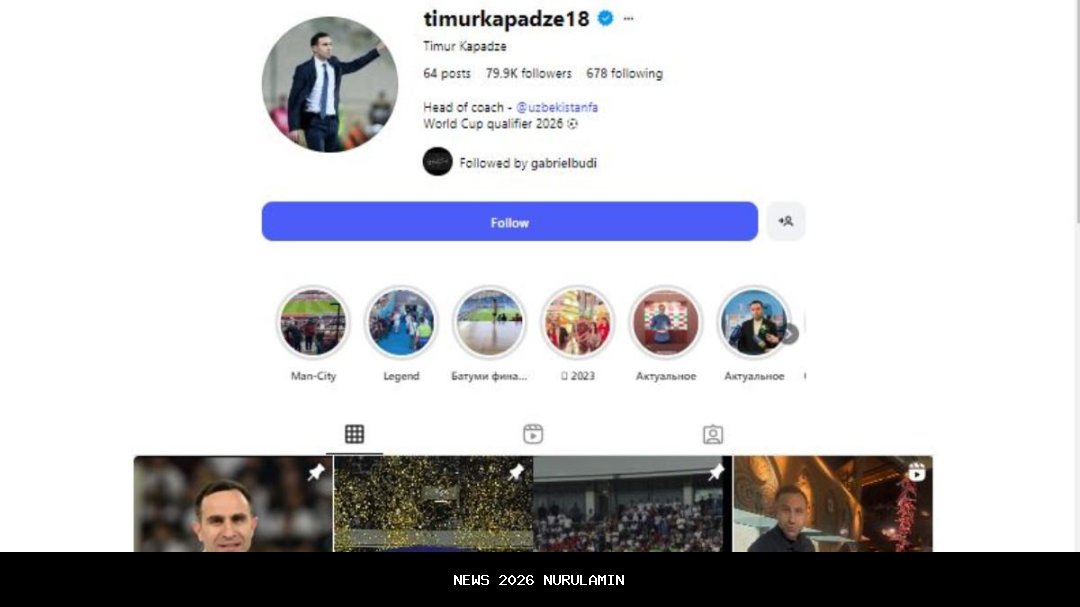
Task: Follow timurkapadze18's account
Action: [x=509, y=222]
